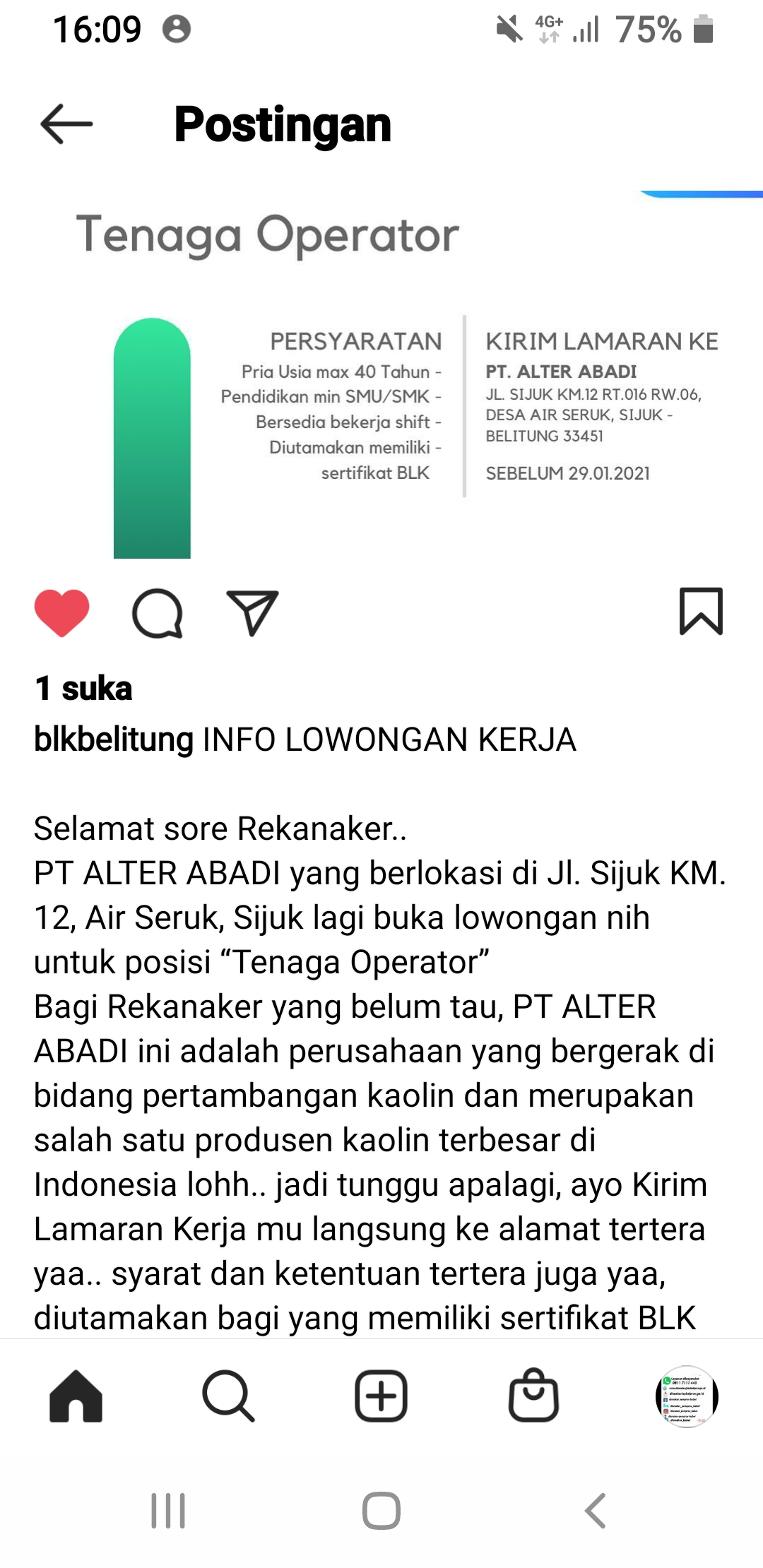Switch to the Home tab

(76, 1396)
